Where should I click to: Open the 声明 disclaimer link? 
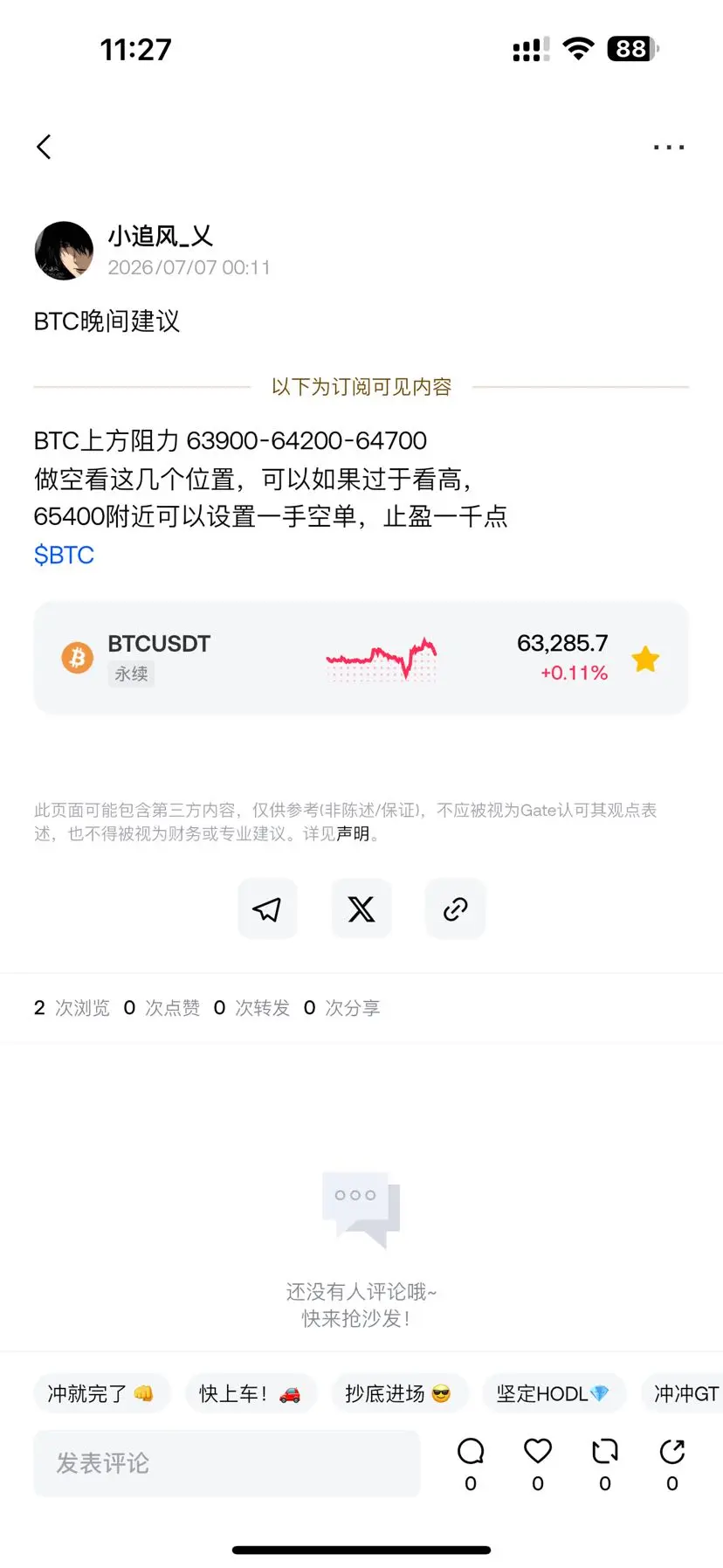[353, 833]
